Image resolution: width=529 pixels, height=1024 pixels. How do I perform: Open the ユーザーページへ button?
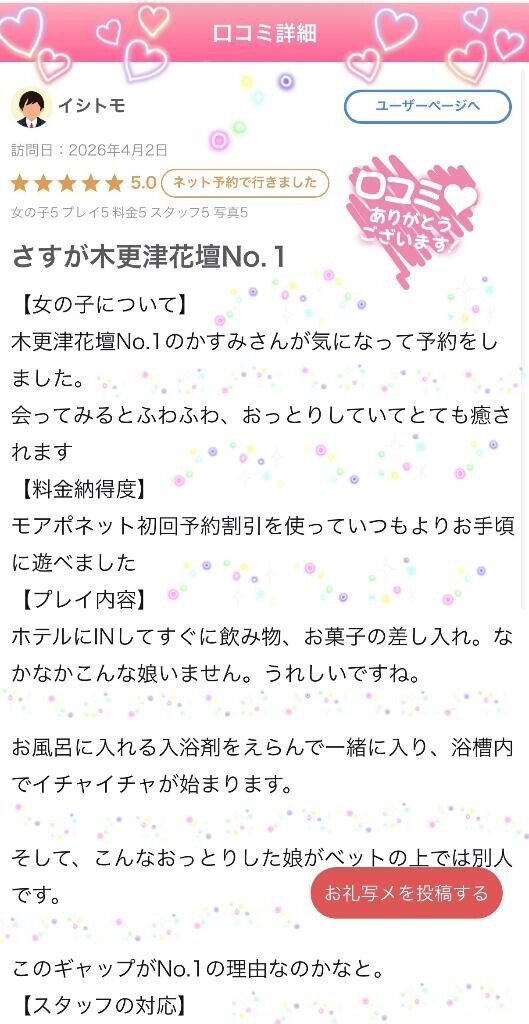coord(427,106)
